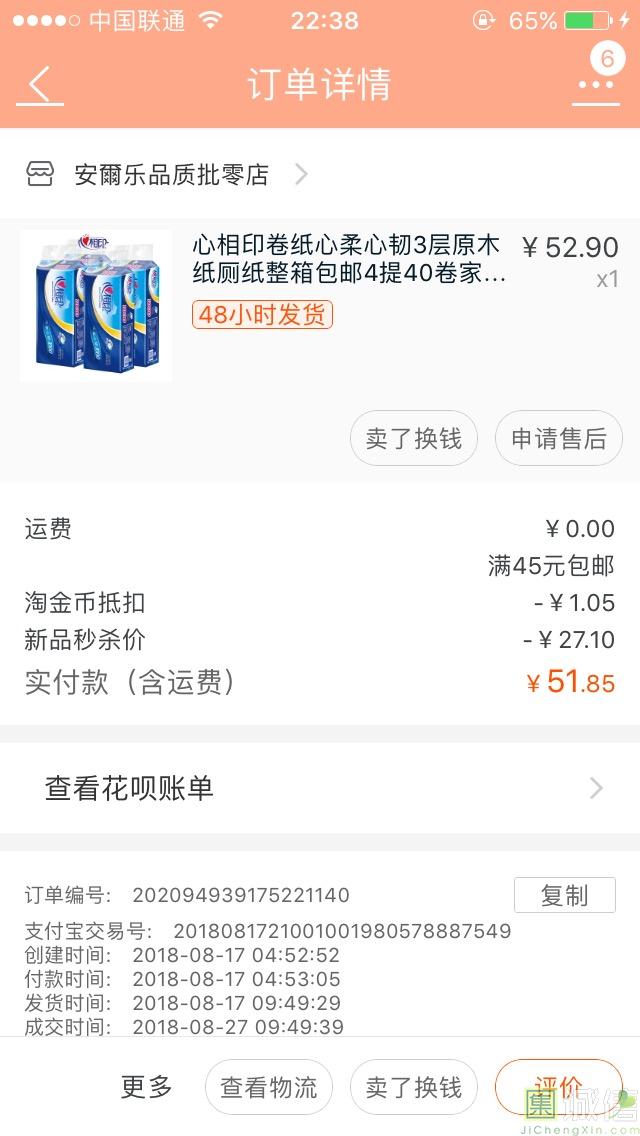Tap 查看物流 to view shipping
This screenshot has height=1136, width=640.
pos(269,1087)
